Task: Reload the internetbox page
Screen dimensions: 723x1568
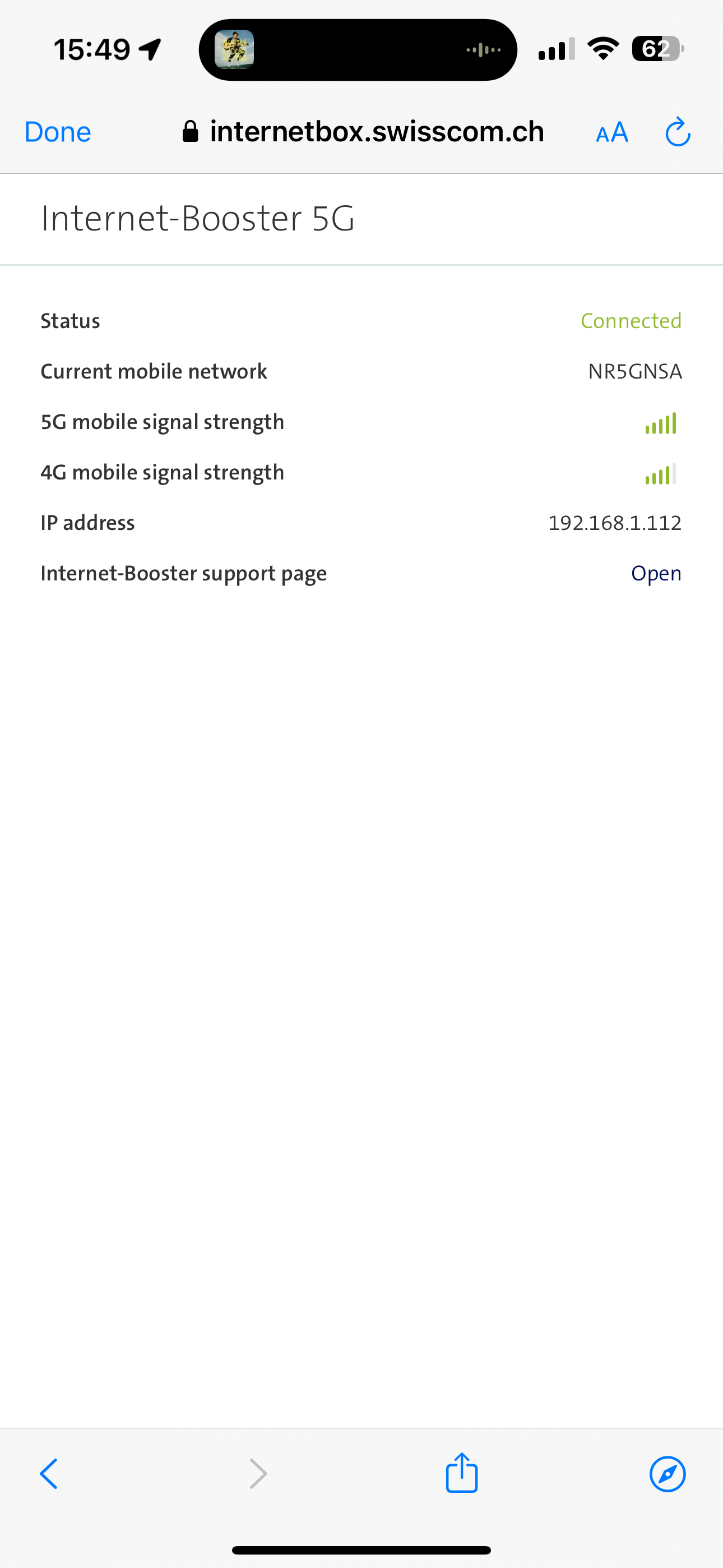Action: [x=678, y=132]
